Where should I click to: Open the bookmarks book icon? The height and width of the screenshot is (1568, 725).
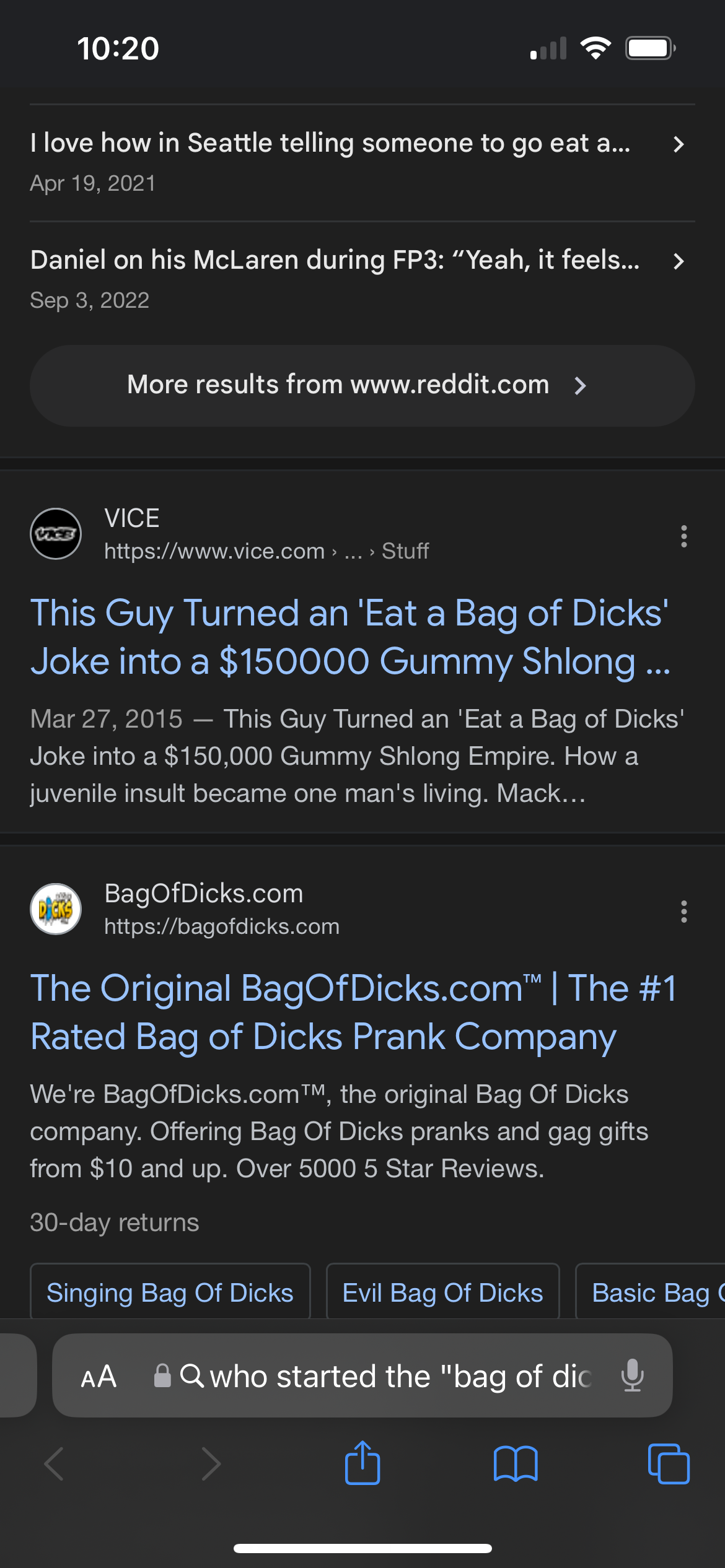(516, 1464)
